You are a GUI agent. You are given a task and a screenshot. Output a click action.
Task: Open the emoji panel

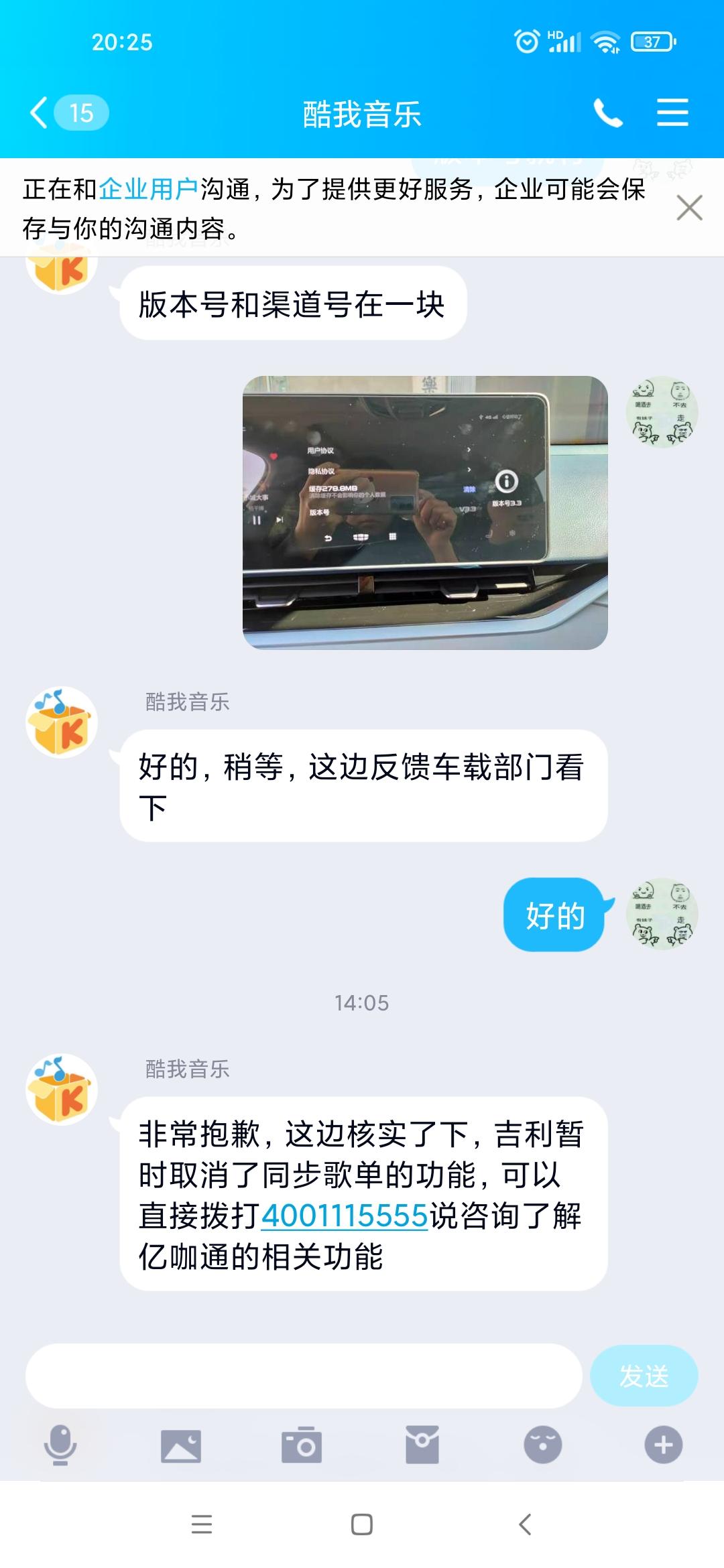[x=543, y=1445]
